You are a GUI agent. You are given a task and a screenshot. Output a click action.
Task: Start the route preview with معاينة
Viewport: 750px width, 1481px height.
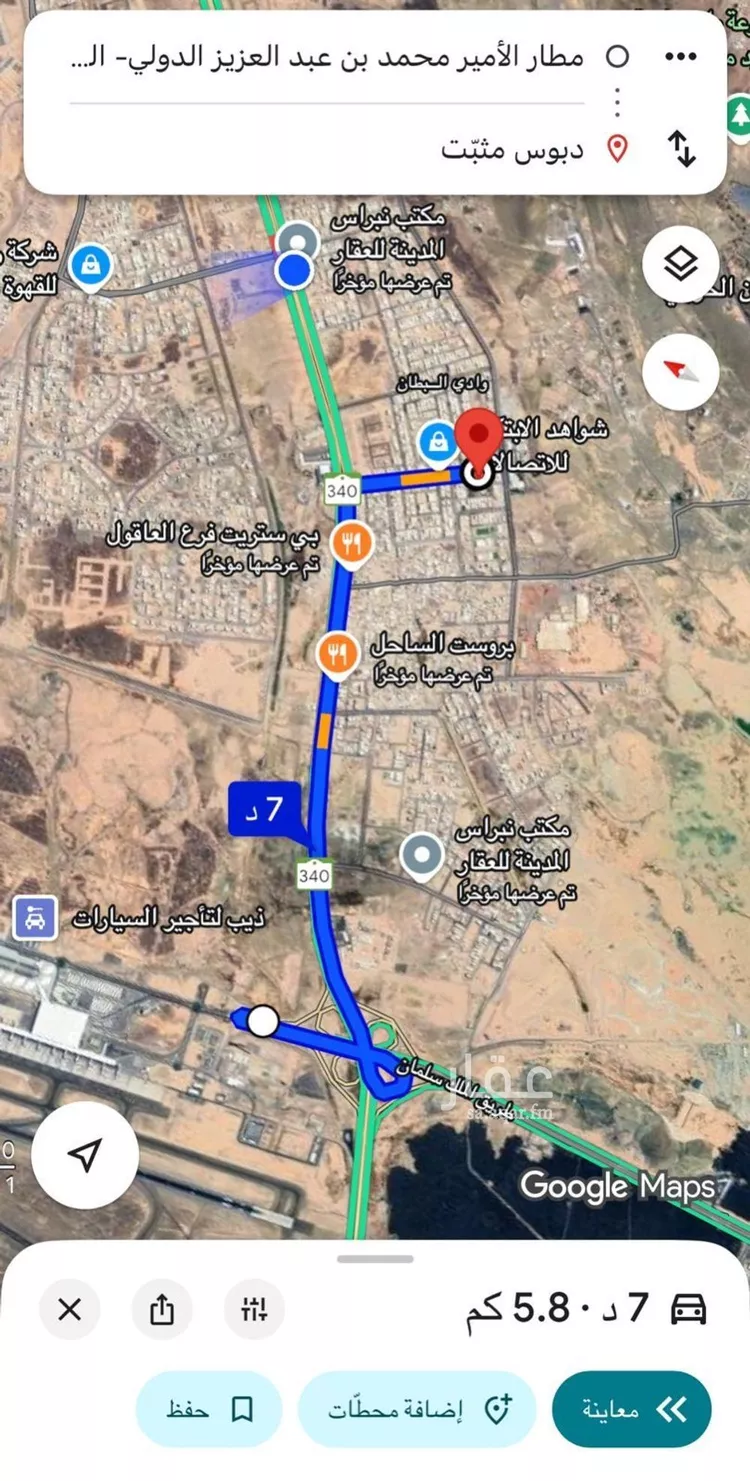(632, 1409)
